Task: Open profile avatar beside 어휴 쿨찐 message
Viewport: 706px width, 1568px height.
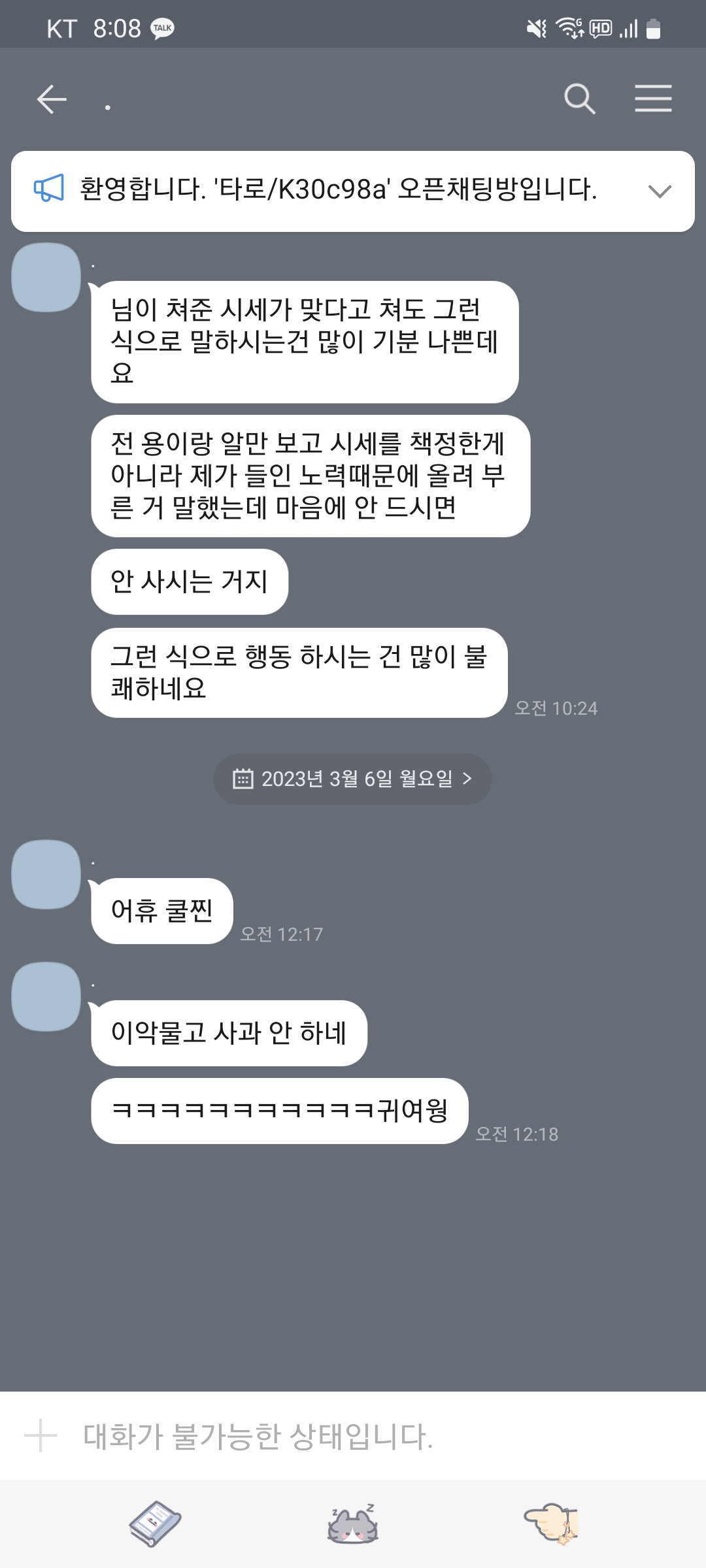Action: tap(46, 874)
